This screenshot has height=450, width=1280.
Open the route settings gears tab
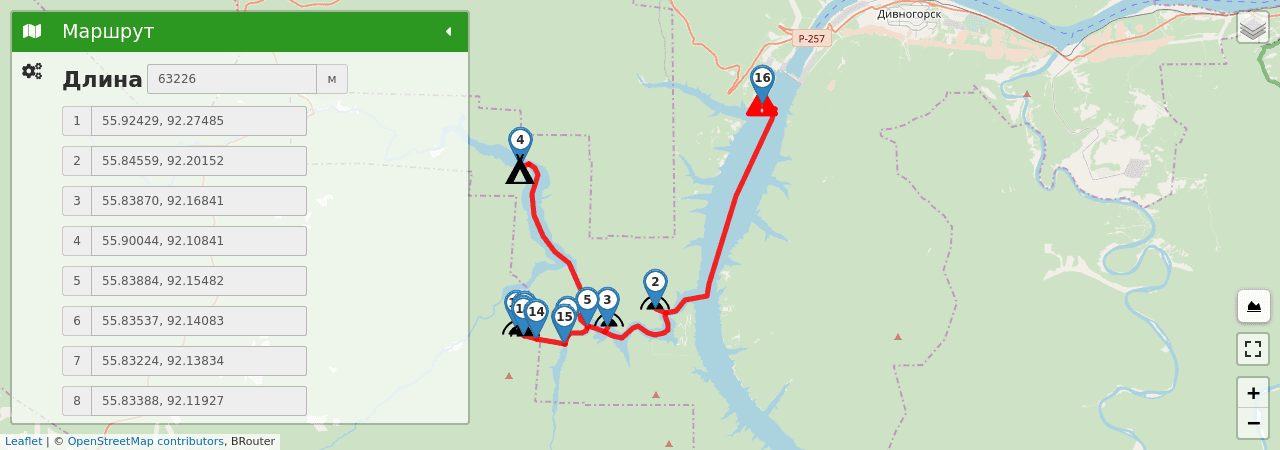click(32, 71)
